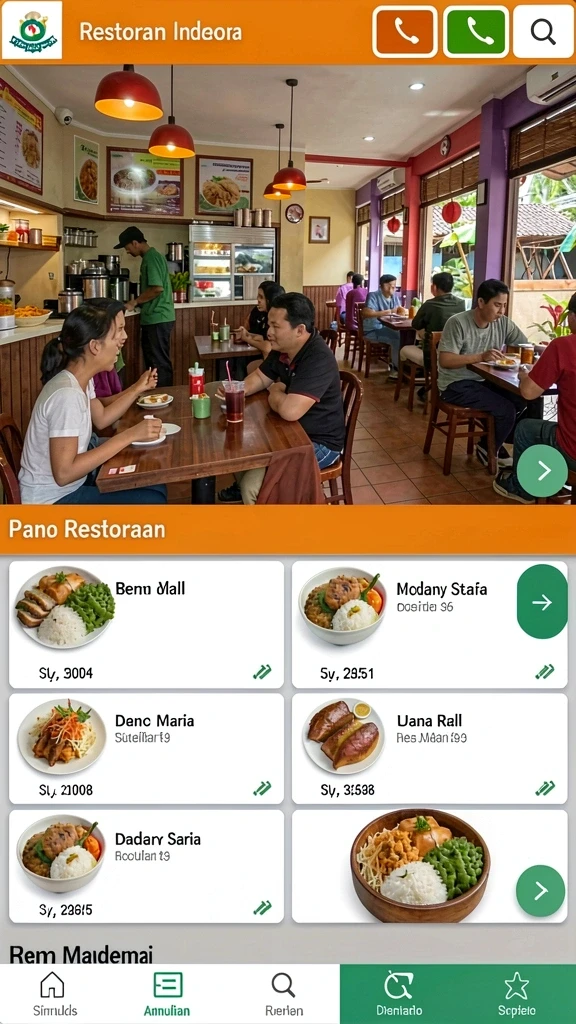Tap the orange phone call button
This screenshot has width=576, height=1024.
pos(405,31)
